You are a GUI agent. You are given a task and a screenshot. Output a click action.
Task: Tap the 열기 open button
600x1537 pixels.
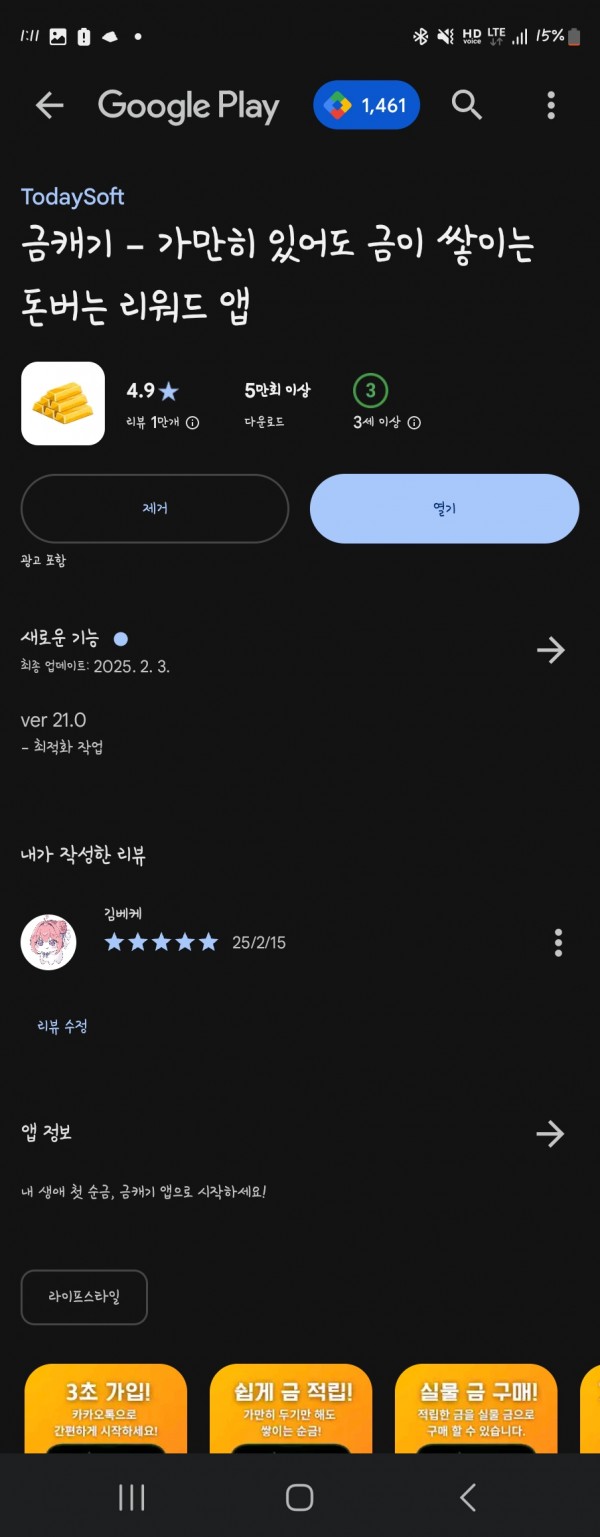[x=444, y=508]
